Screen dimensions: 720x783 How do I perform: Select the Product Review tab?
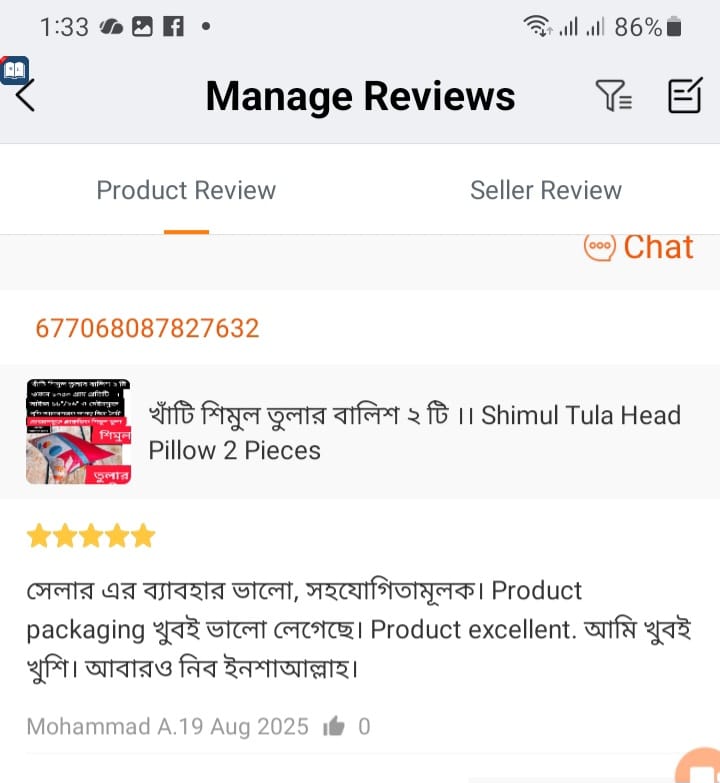coord(186,190)
